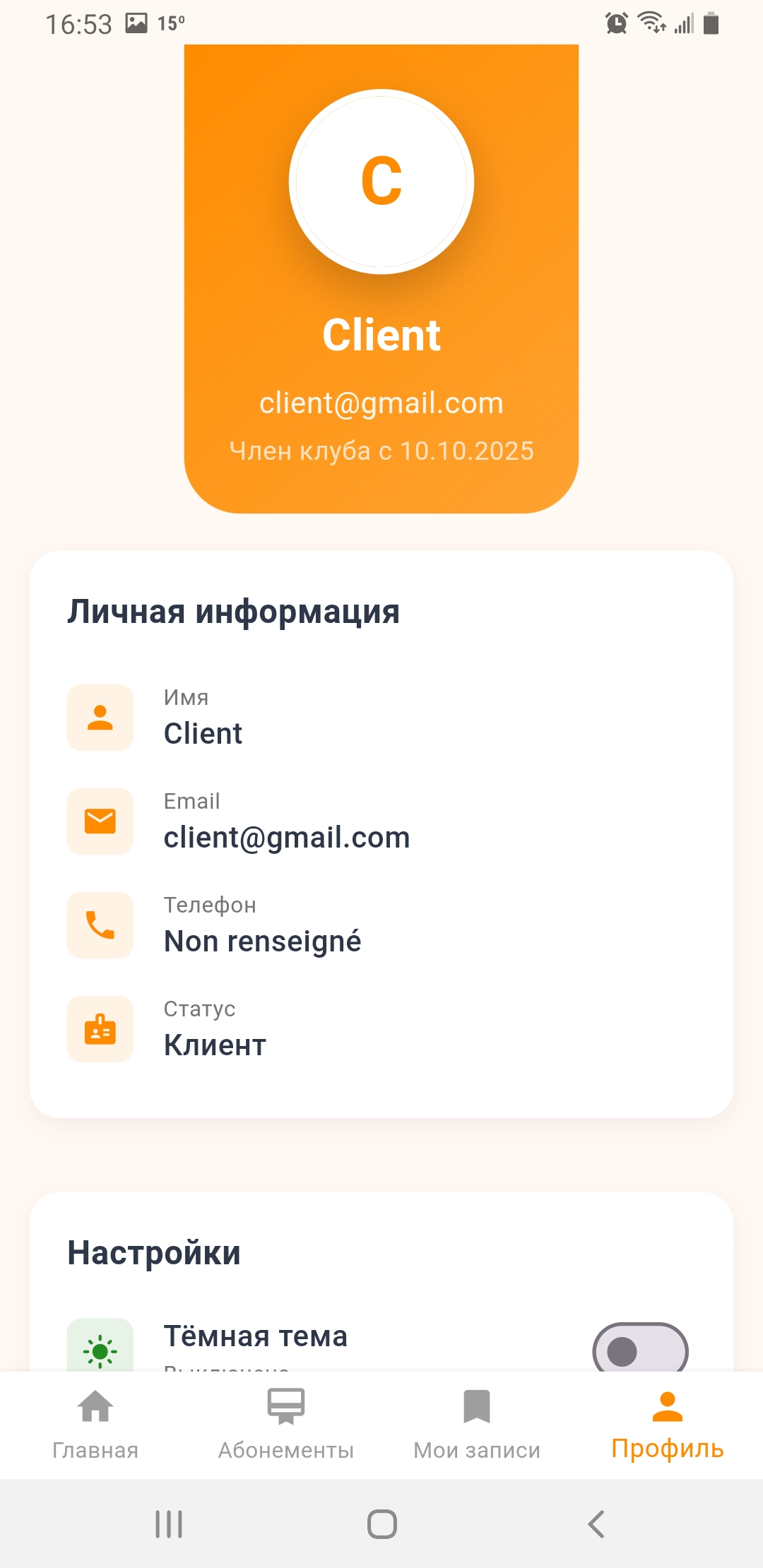Open the Абонементы tab
763x1568 pixels.
286,1423
